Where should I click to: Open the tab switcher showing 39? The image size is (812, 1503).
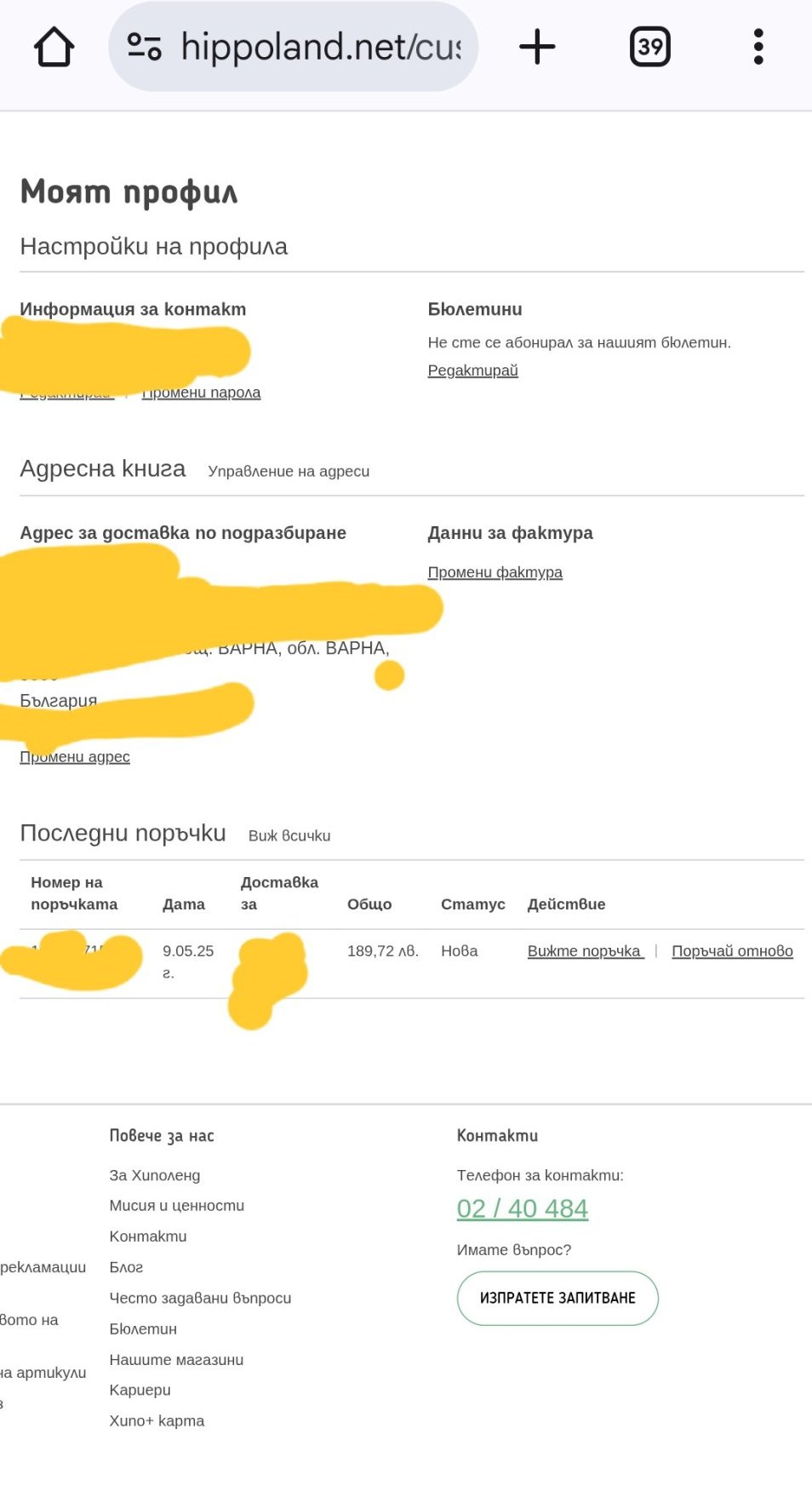click(x=649, y=47)
